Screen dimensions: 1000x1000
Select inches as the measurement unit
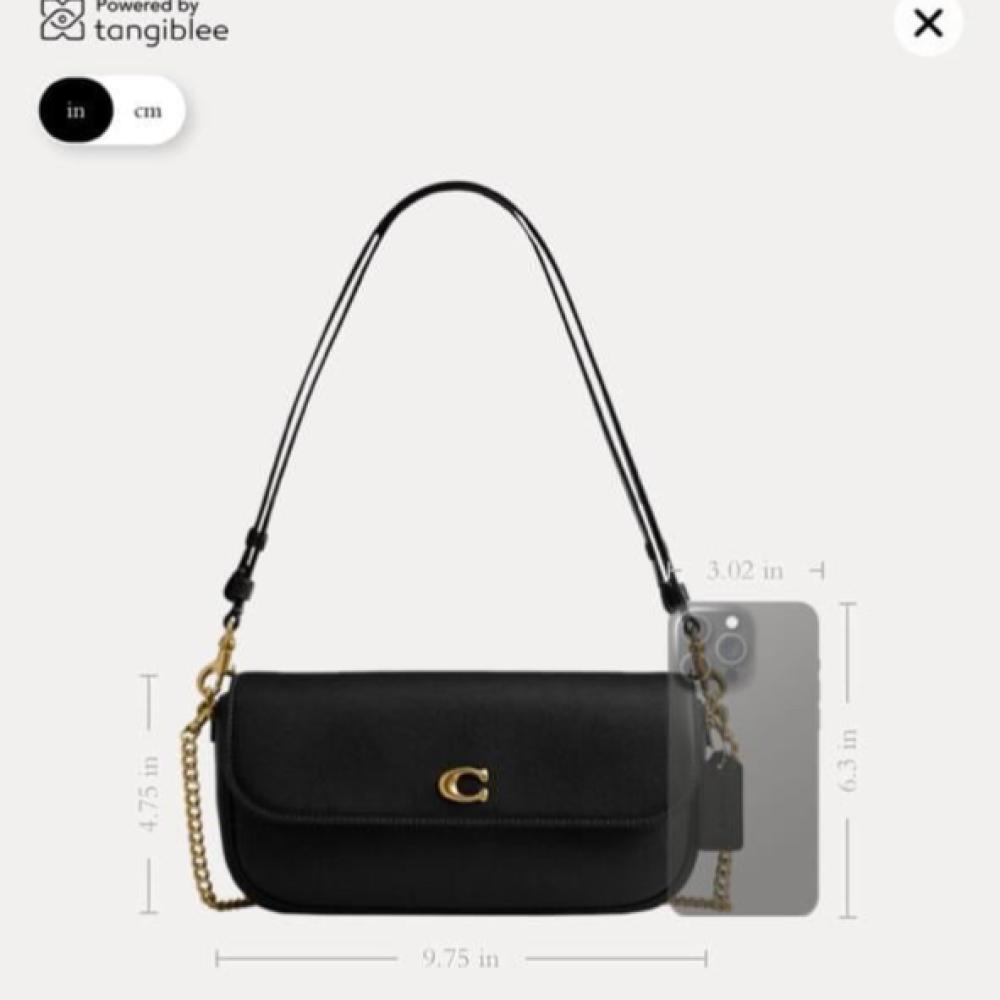[76, 111]
